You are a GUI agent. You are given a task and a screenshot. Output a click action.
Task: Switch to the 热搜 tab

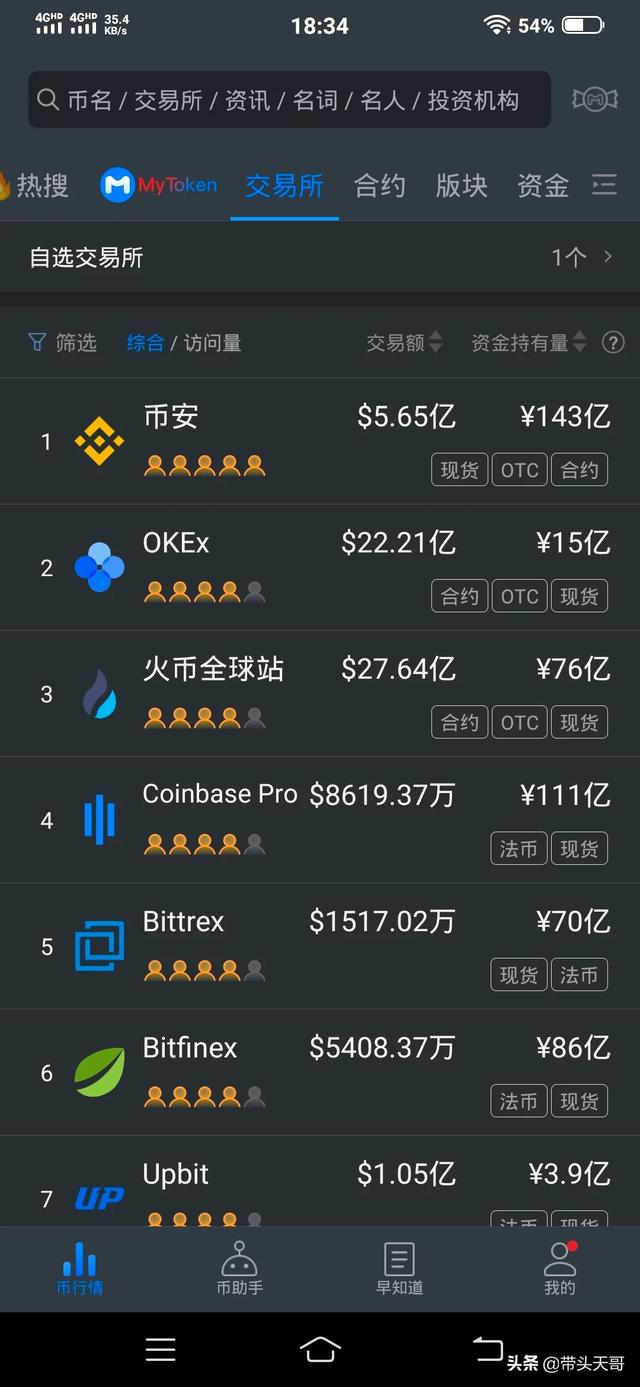pyautogui.click(x=36, y=185)
